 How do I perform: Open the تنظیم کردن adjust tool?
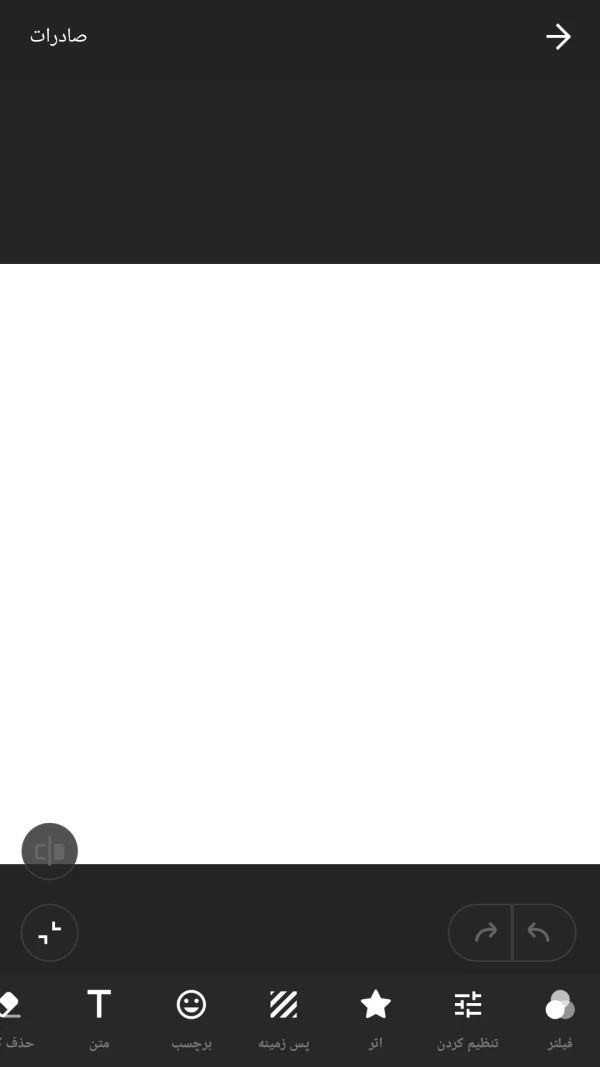tap(468, 1018)
